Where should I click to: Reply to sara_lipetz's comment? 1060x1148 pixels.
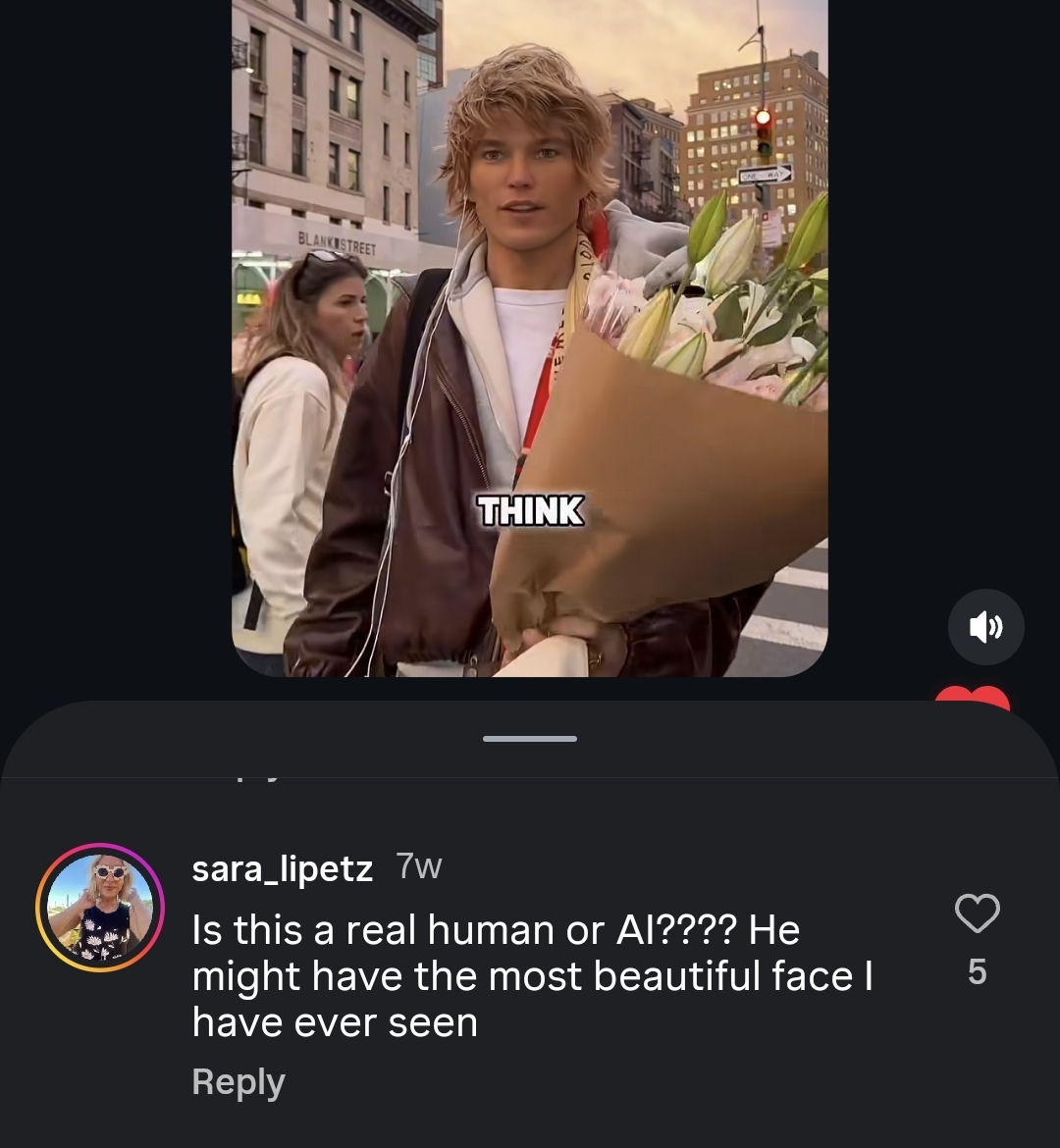pos(238,1082)
